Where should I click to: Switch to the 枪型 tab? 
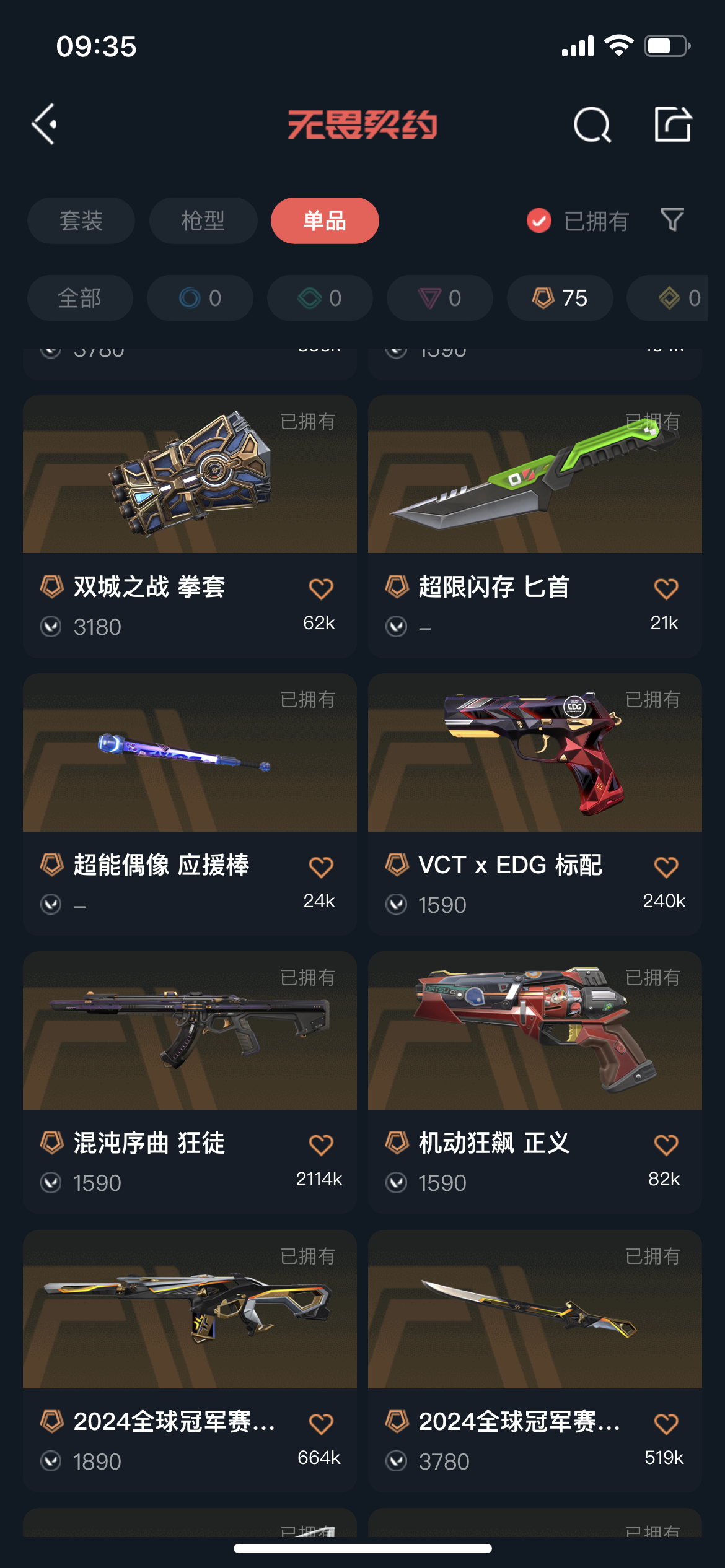203,221
